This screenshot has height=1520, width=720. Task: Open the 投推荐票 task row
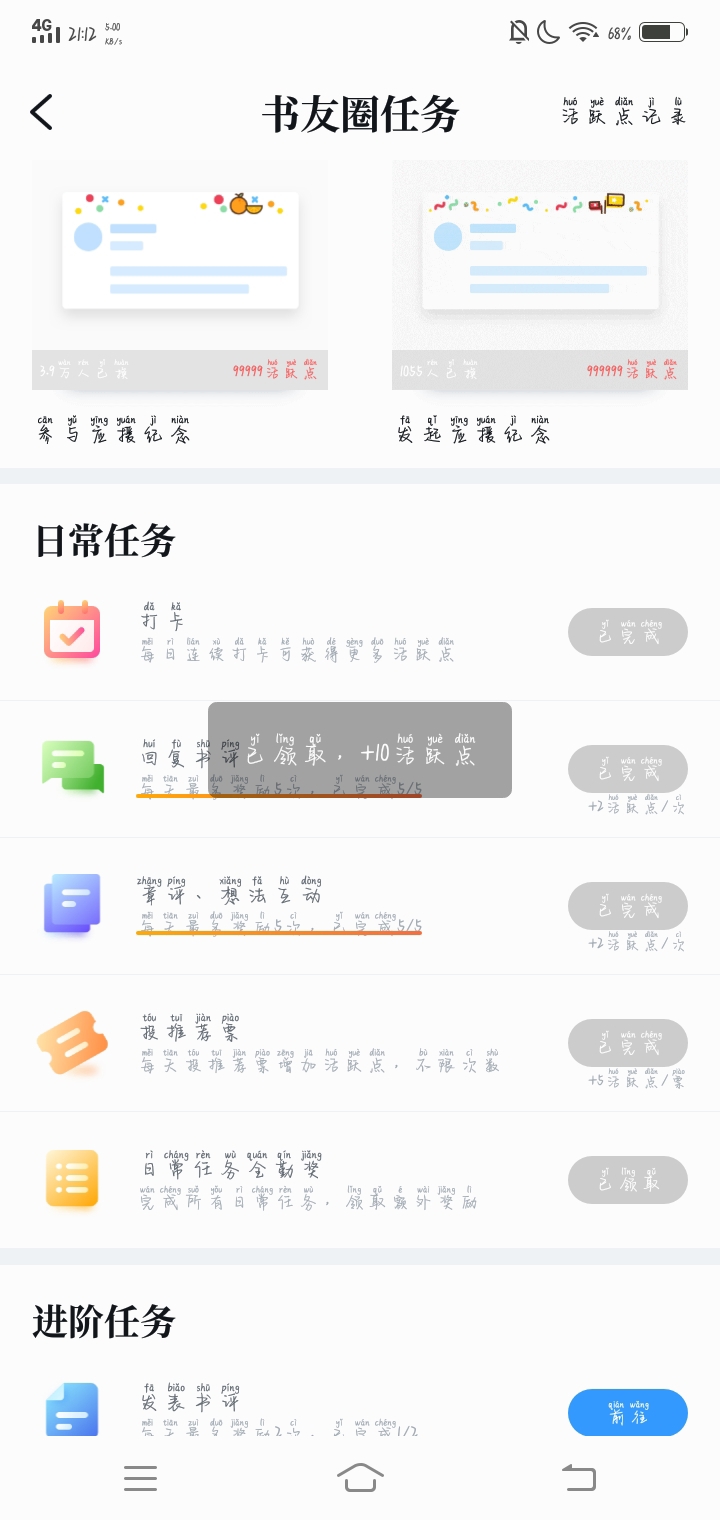pyautogui.click(x=300, y=1043)
